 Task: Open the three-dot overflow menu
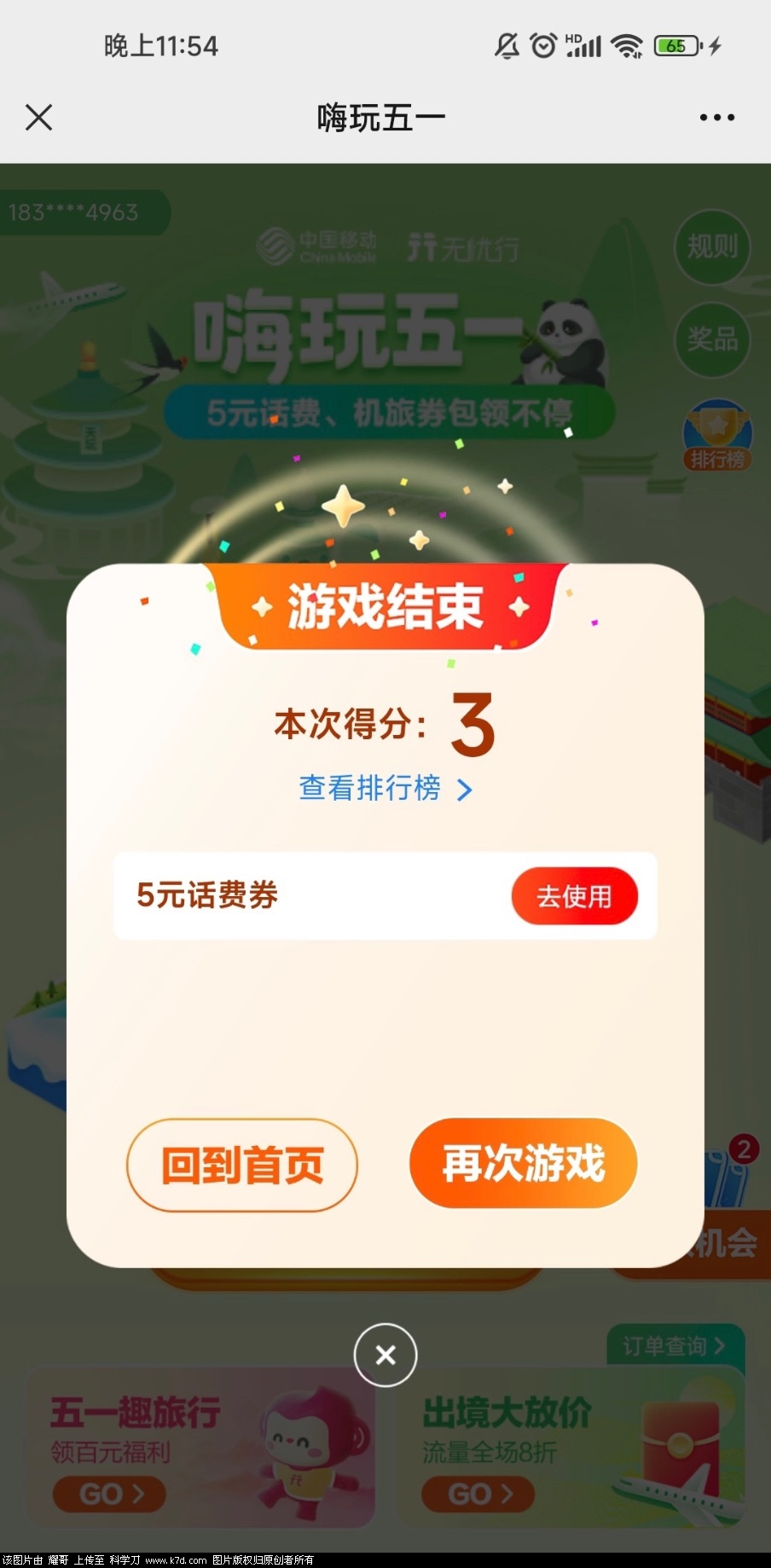[716, 118]
